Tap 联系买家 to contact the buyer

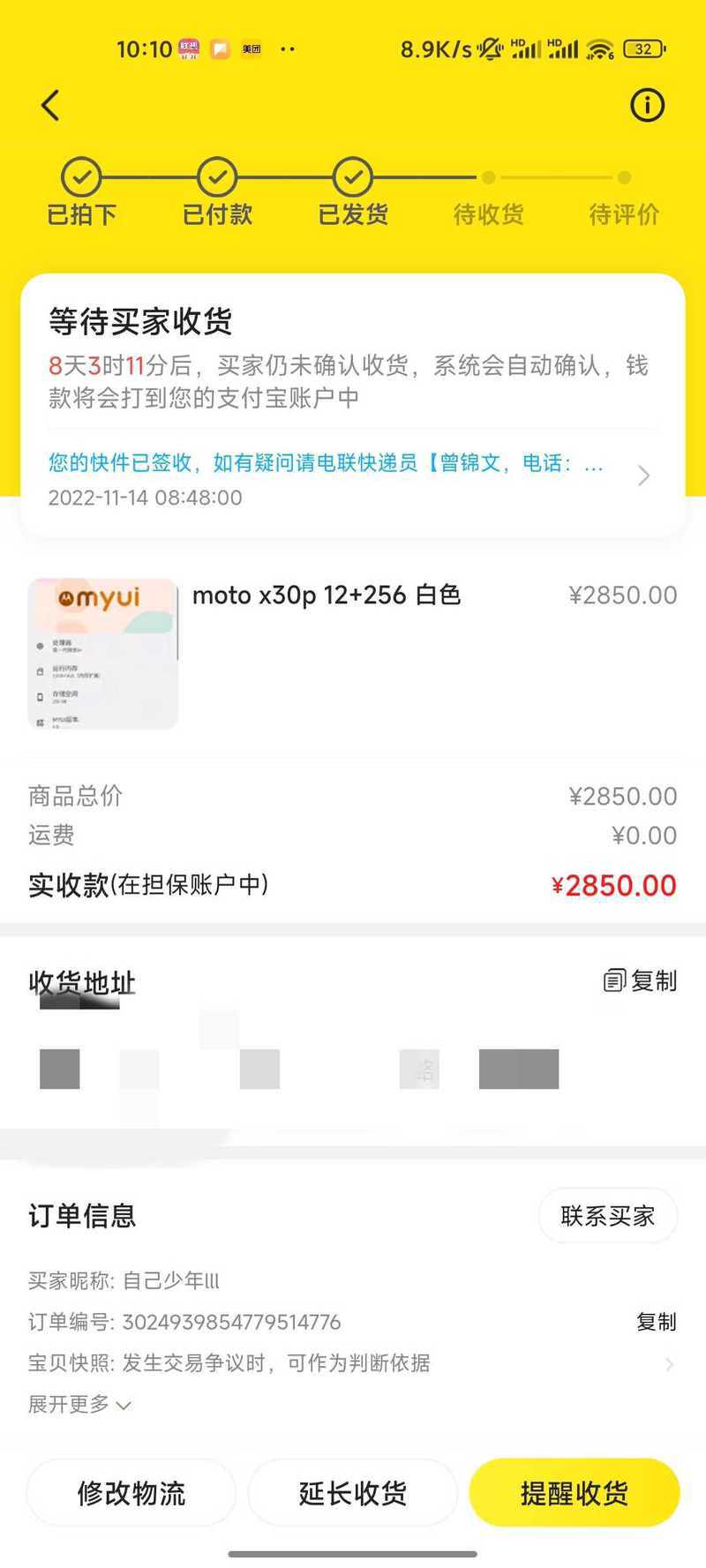(x=607, y=1216)
